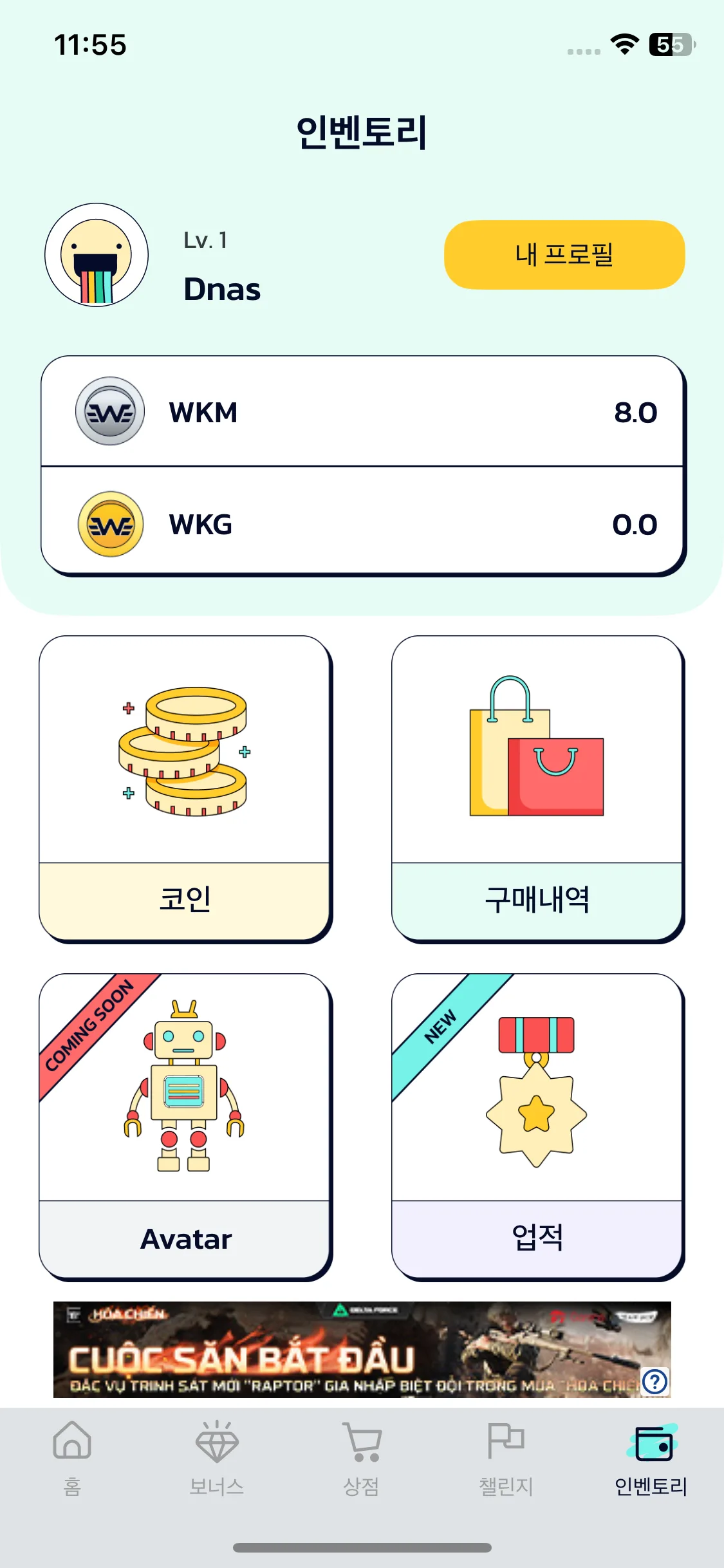Screen dimensions: 724x1568
Task: Tap the Dnas profile avatar
Action: (x=97, y=255)
